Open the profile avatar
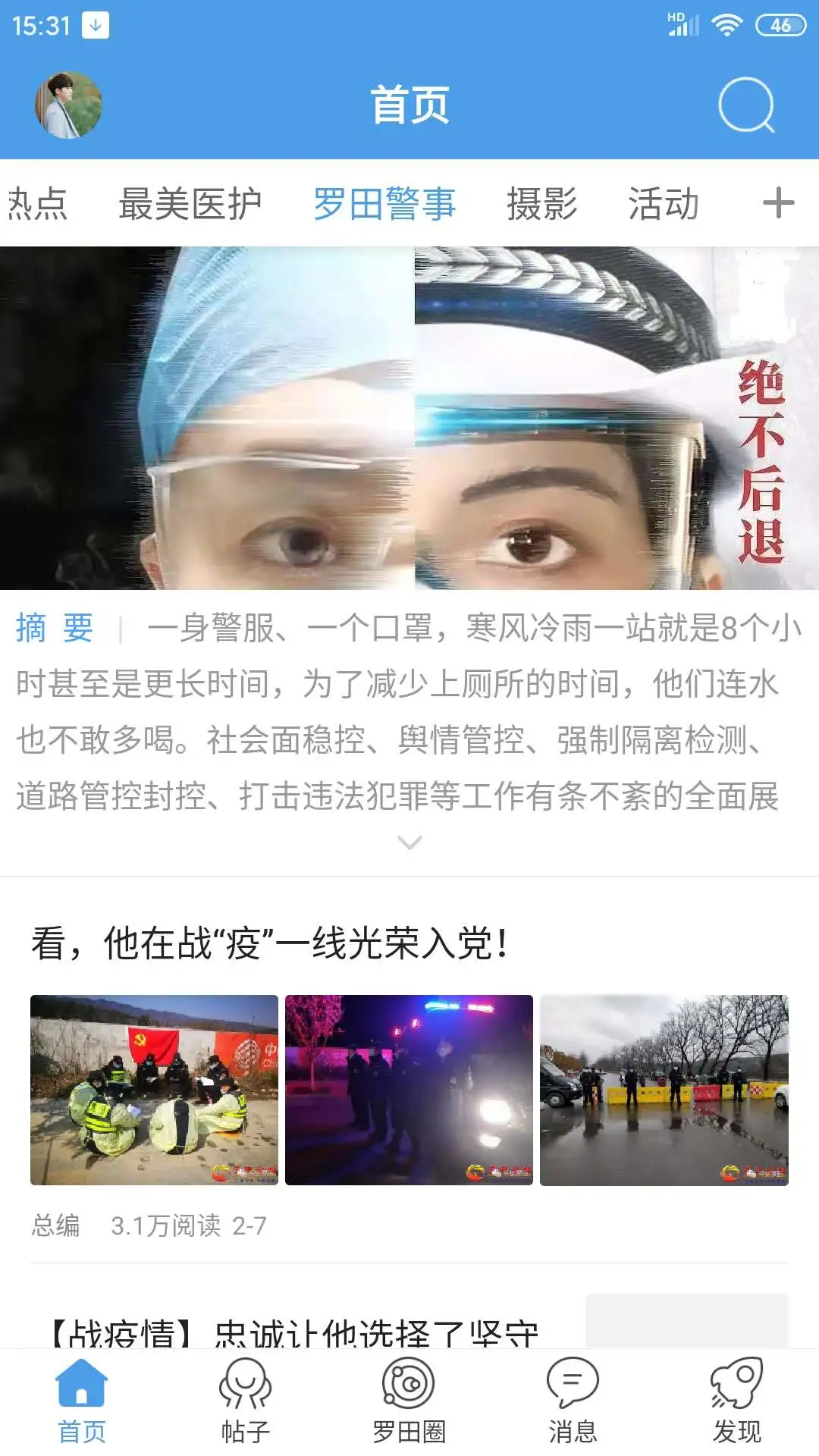The height and width of the screenshot is (1456, 819). point(68,105)
